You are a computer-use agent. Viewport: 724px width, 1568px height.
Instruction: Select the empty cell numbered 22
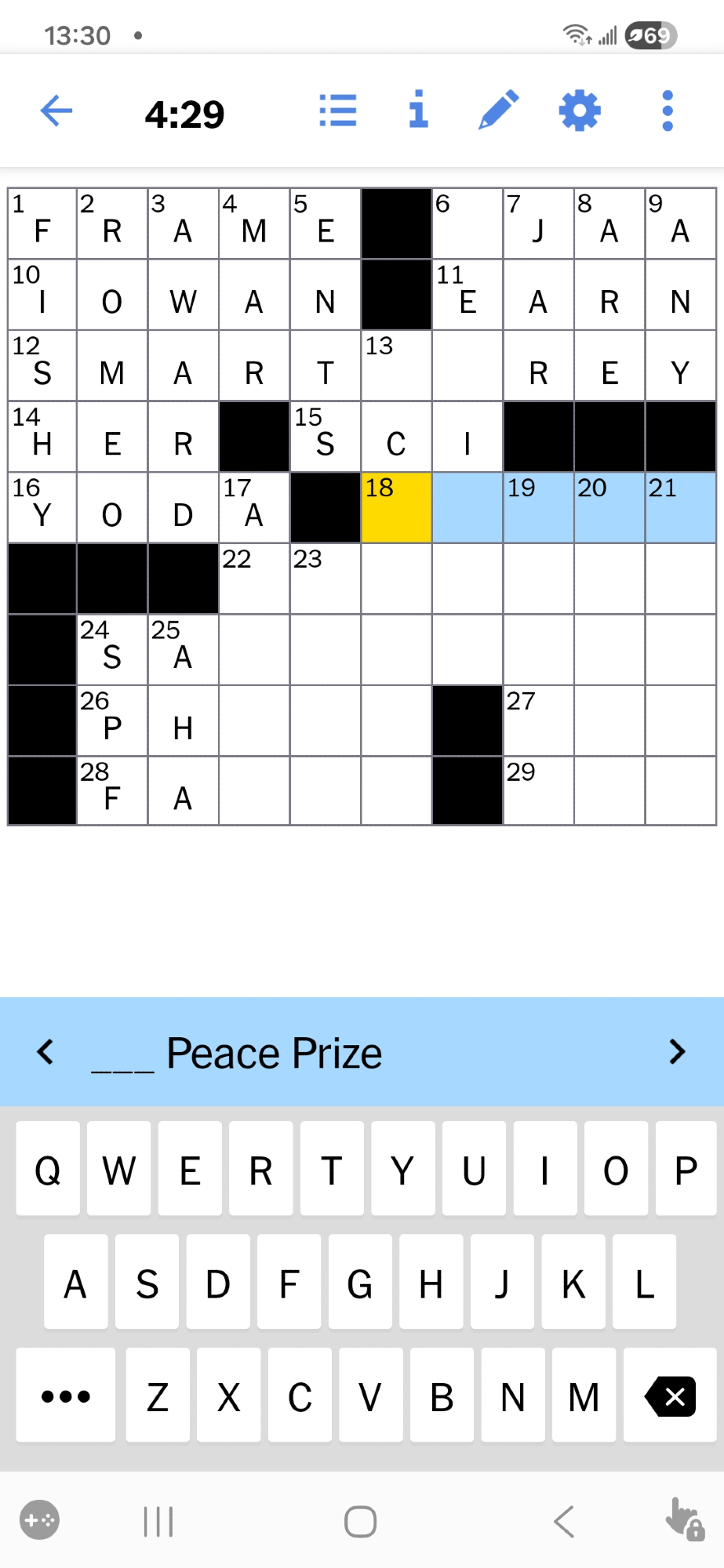pos(254,579)
